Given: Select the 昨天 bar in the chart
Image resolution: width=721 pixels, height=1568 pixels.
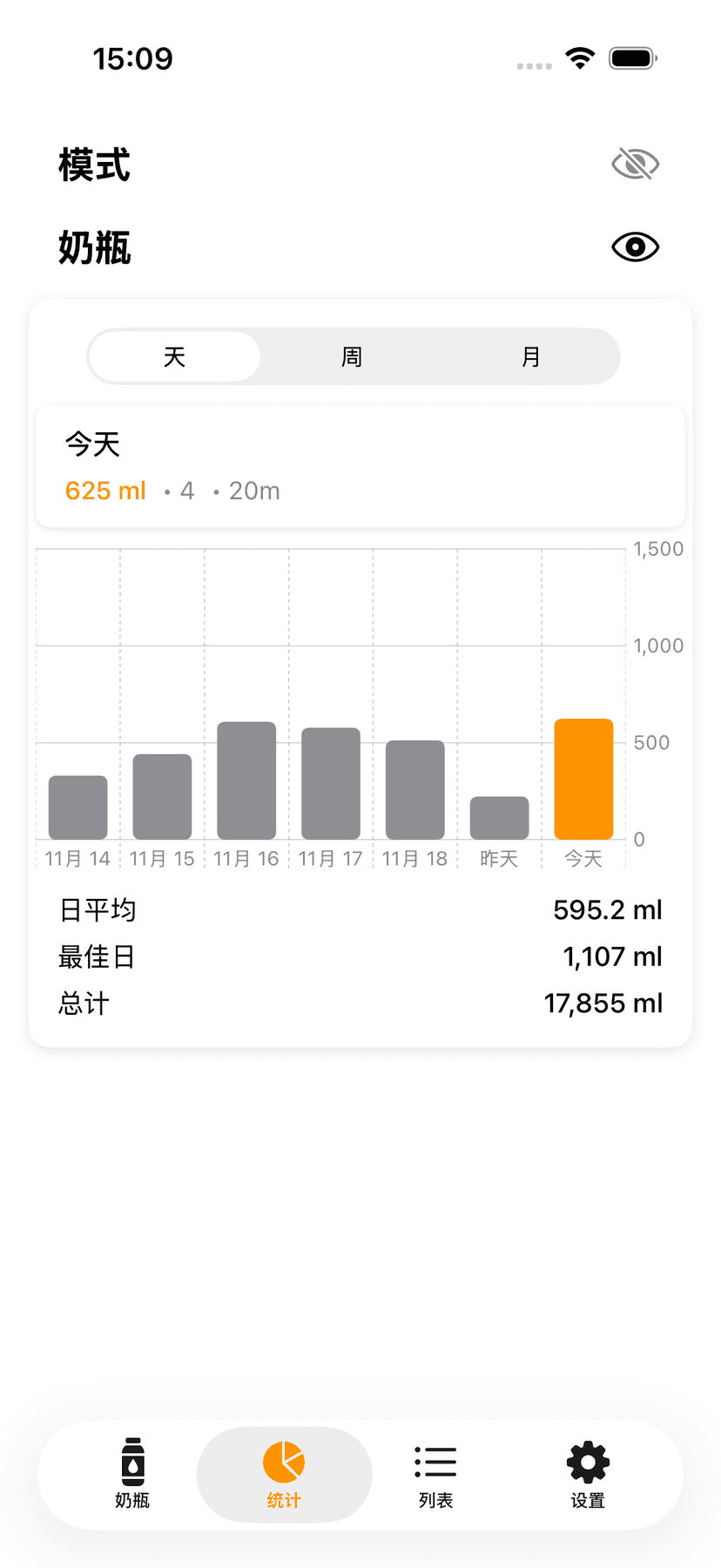Looking at the screenshot, I should coord(499,818).
